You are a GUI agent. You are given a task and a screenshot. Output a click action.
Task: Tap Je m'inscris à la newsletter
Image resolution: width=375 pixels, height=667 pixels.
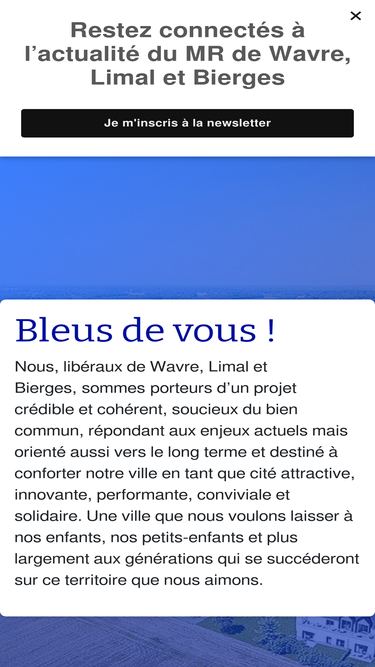(x=188, y=123)
